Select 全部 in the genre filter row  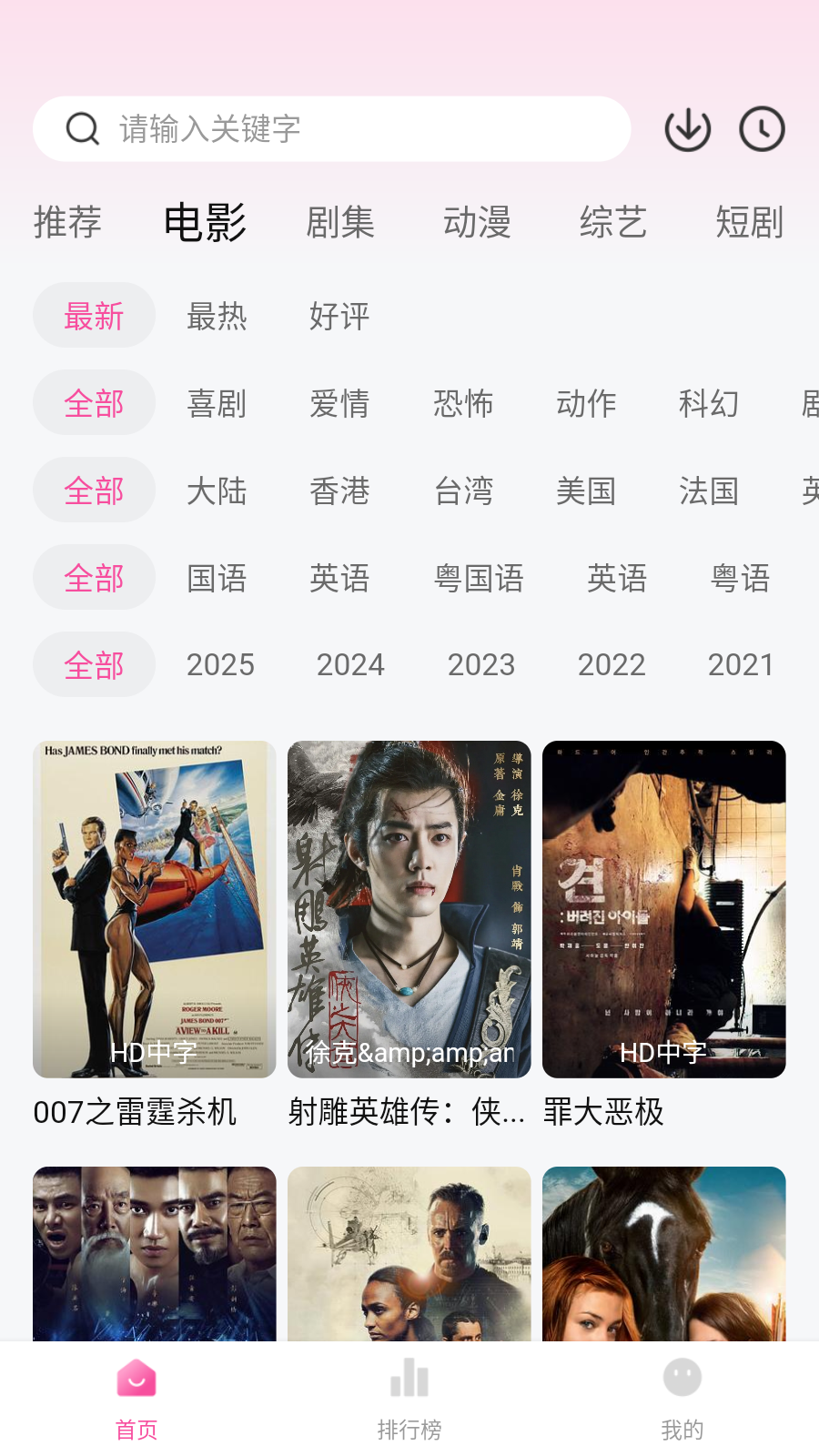pyautogui.click(x=94, y=402)
